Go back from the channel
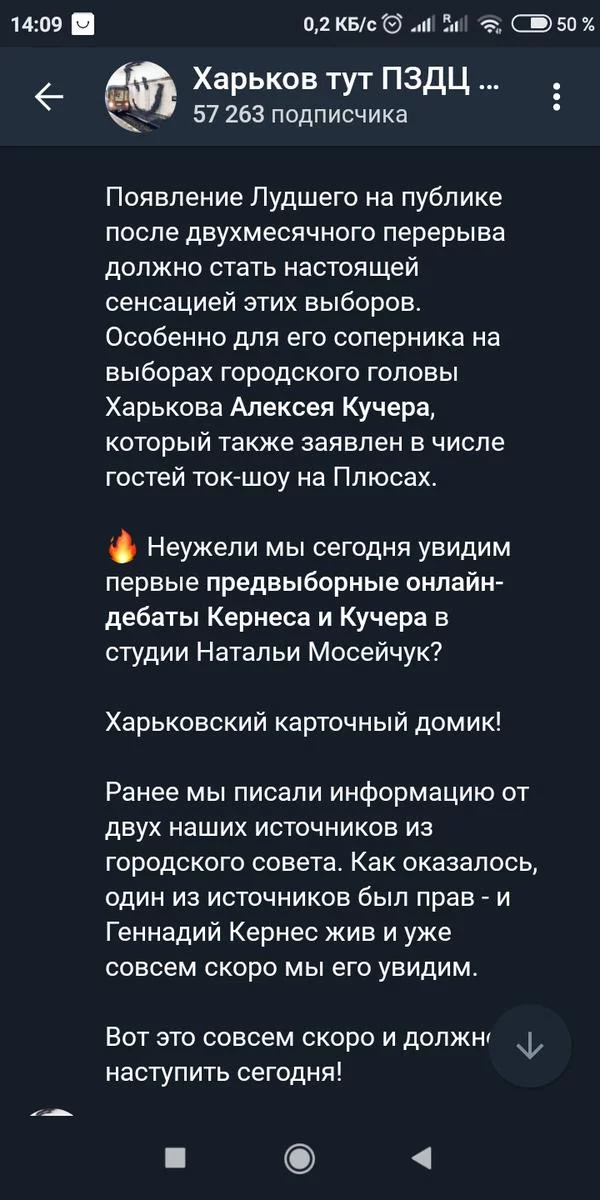This screenshot has width=600, height=1200. (49, 97)
